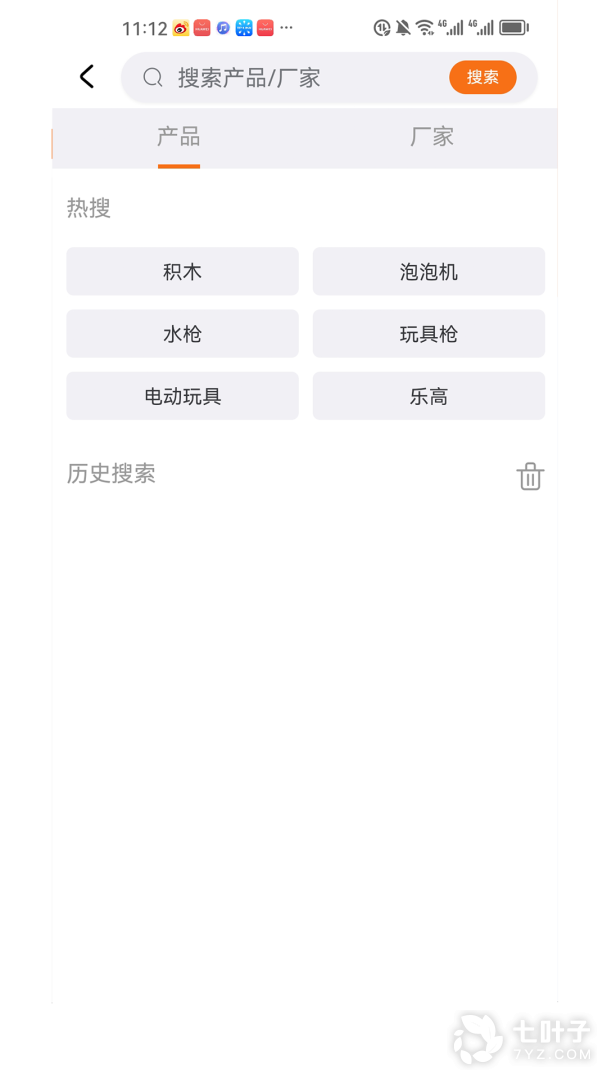Choose the 水枪 hot search chip
607x1080 pixels.
click(182, 334)
